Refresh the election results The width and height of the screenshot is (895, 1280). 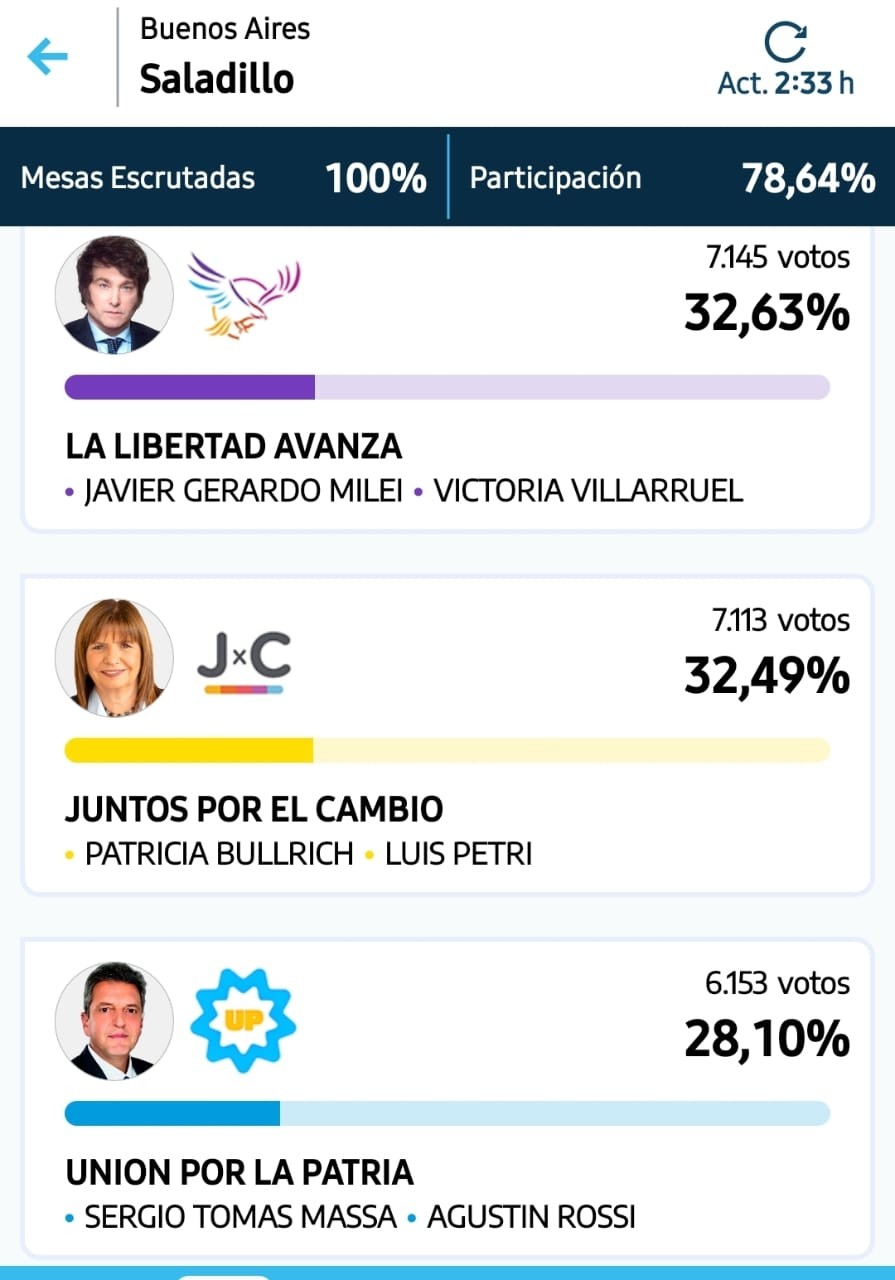tap(785, 44)
